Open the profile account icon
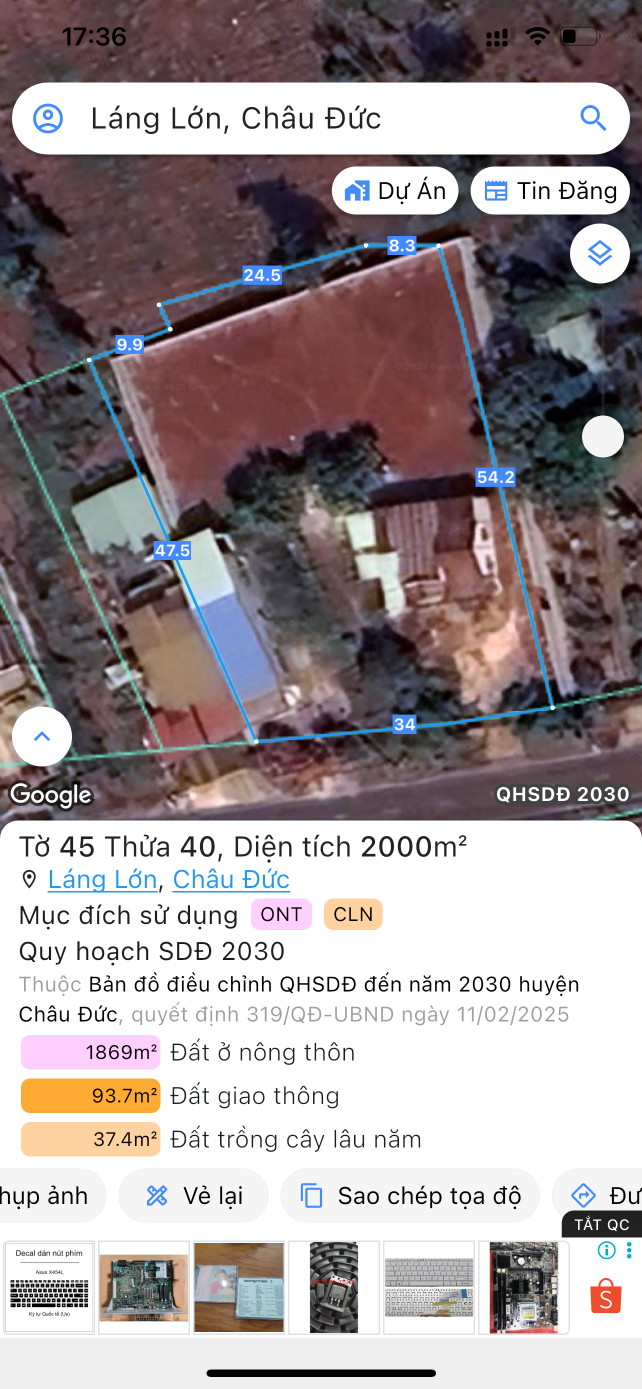Screen dimensions: 642x1389 pyautogui.click(x=48, y=118)
